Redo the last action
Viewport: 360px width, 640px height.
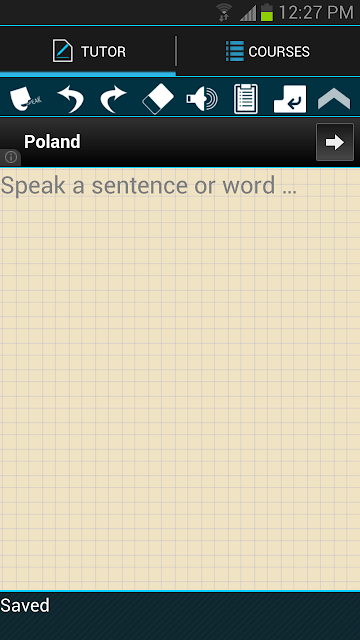click(x=113, y=98)
